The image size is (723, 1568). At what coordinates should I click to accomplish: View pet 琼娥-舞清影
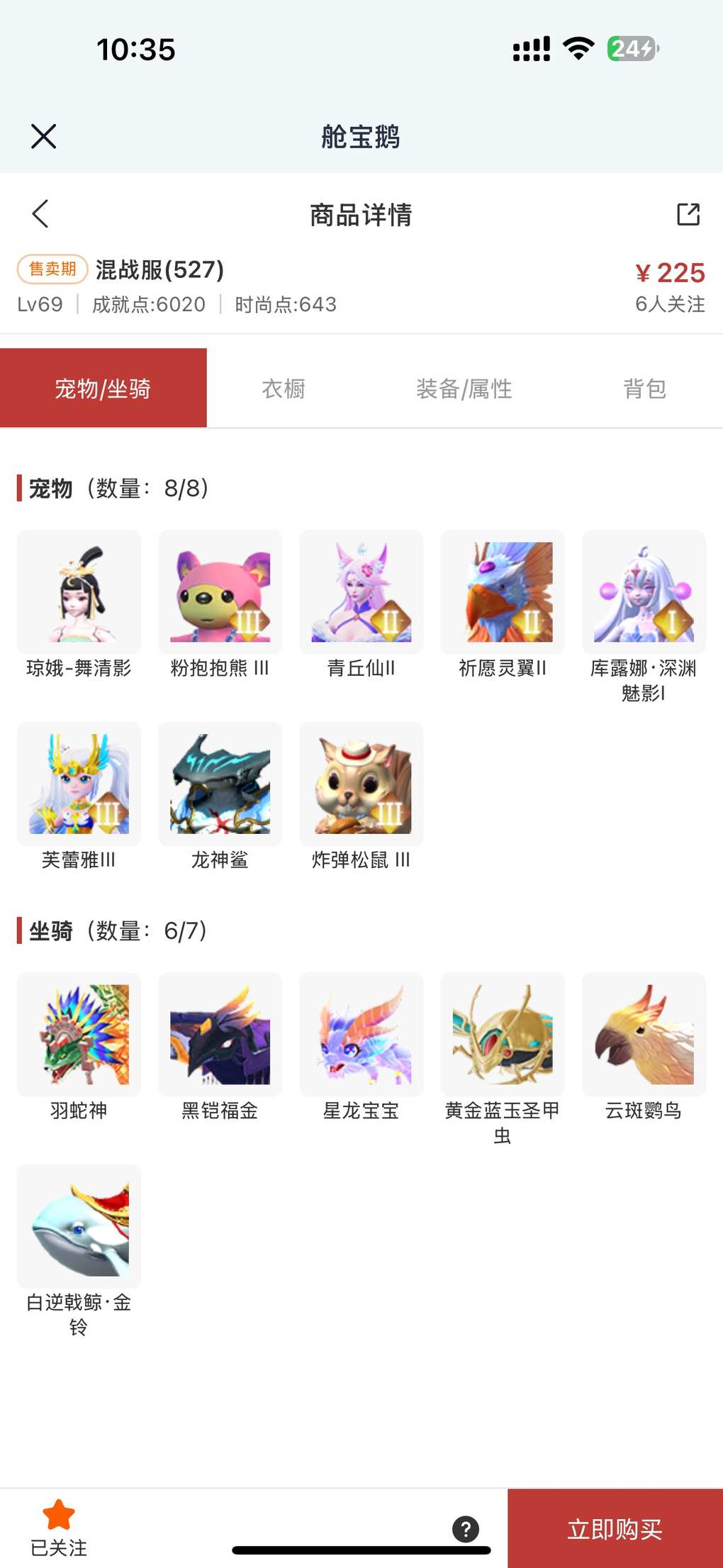click(79, 593)
